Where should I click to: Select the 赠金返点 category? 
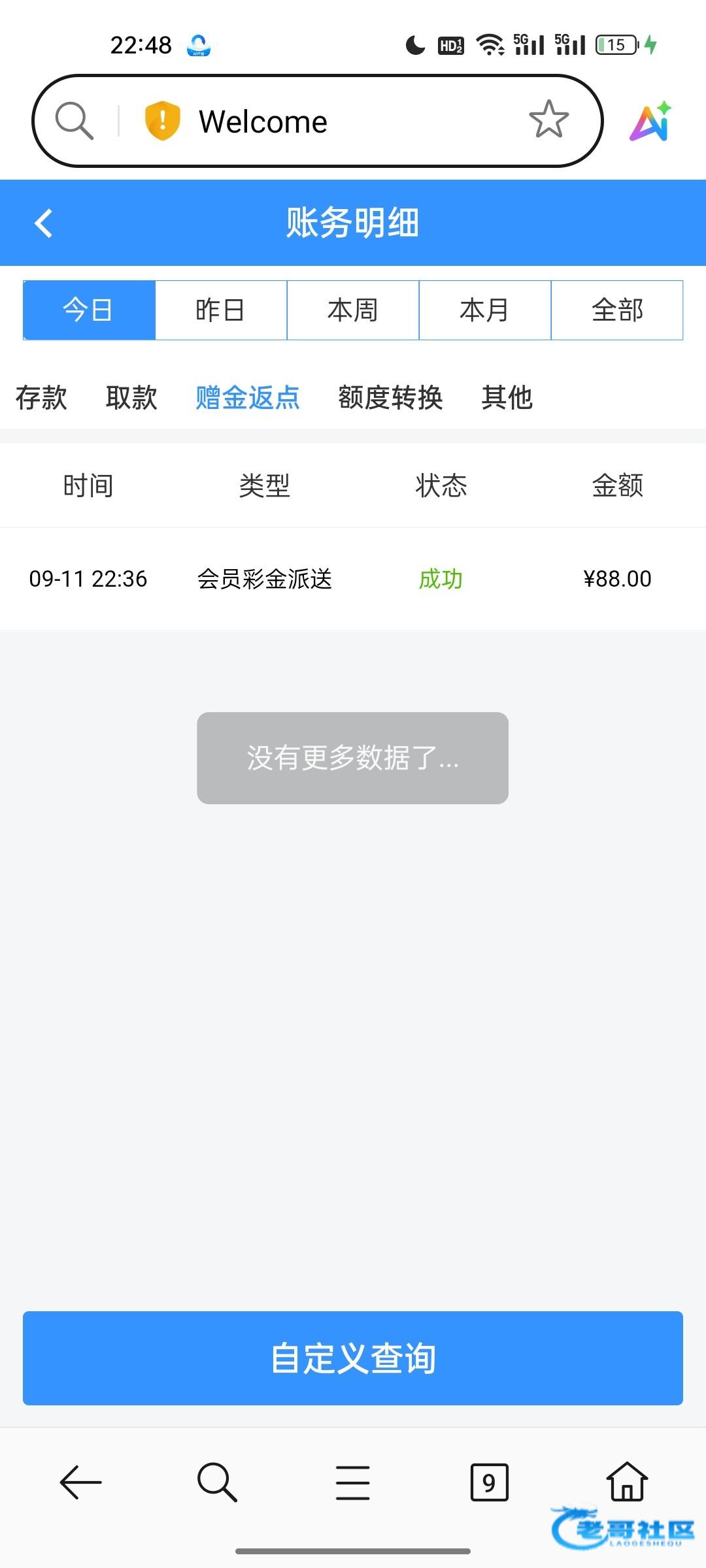click(248, 397)
